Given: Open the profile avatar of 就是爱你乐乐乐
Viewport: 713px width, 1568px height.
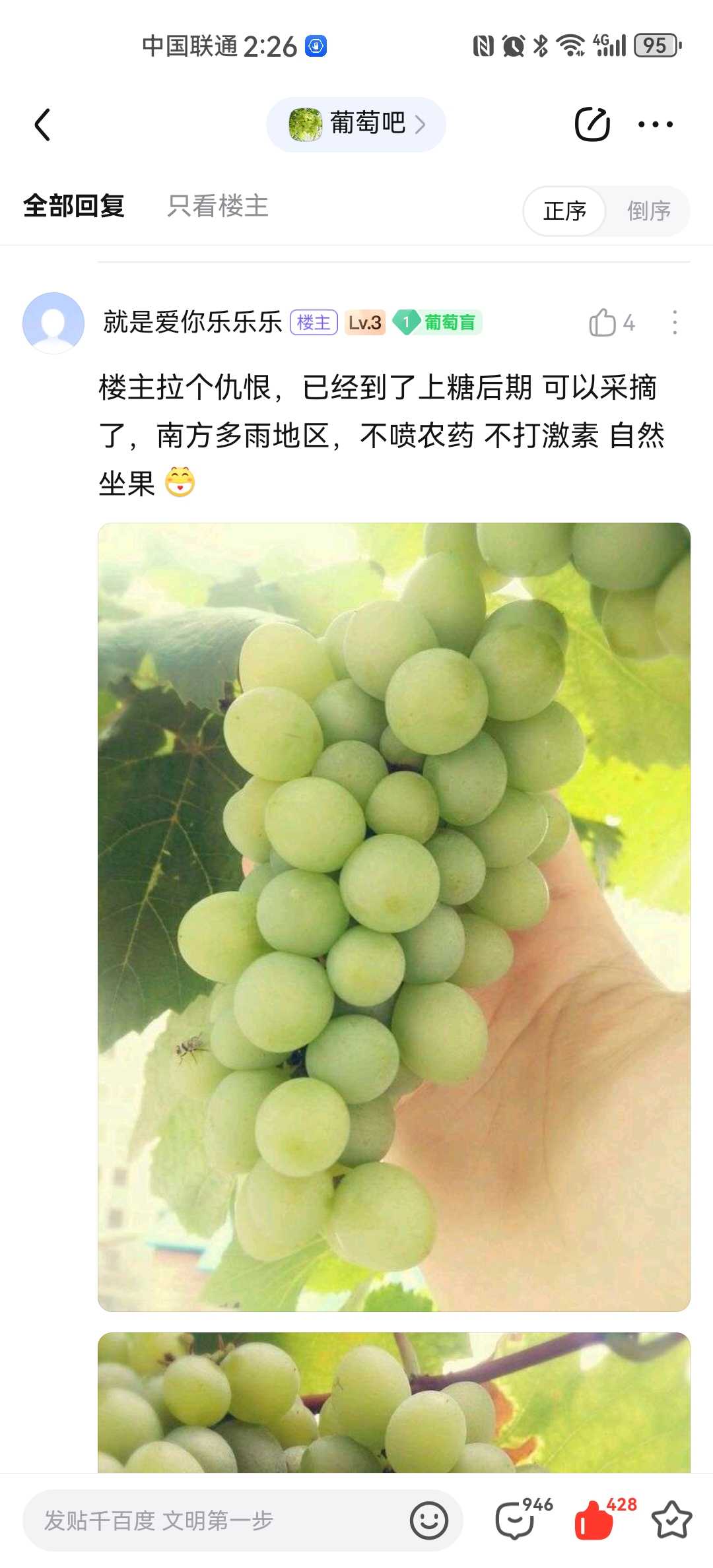Looking at the screenshot, I should click(x=53, y=323).
